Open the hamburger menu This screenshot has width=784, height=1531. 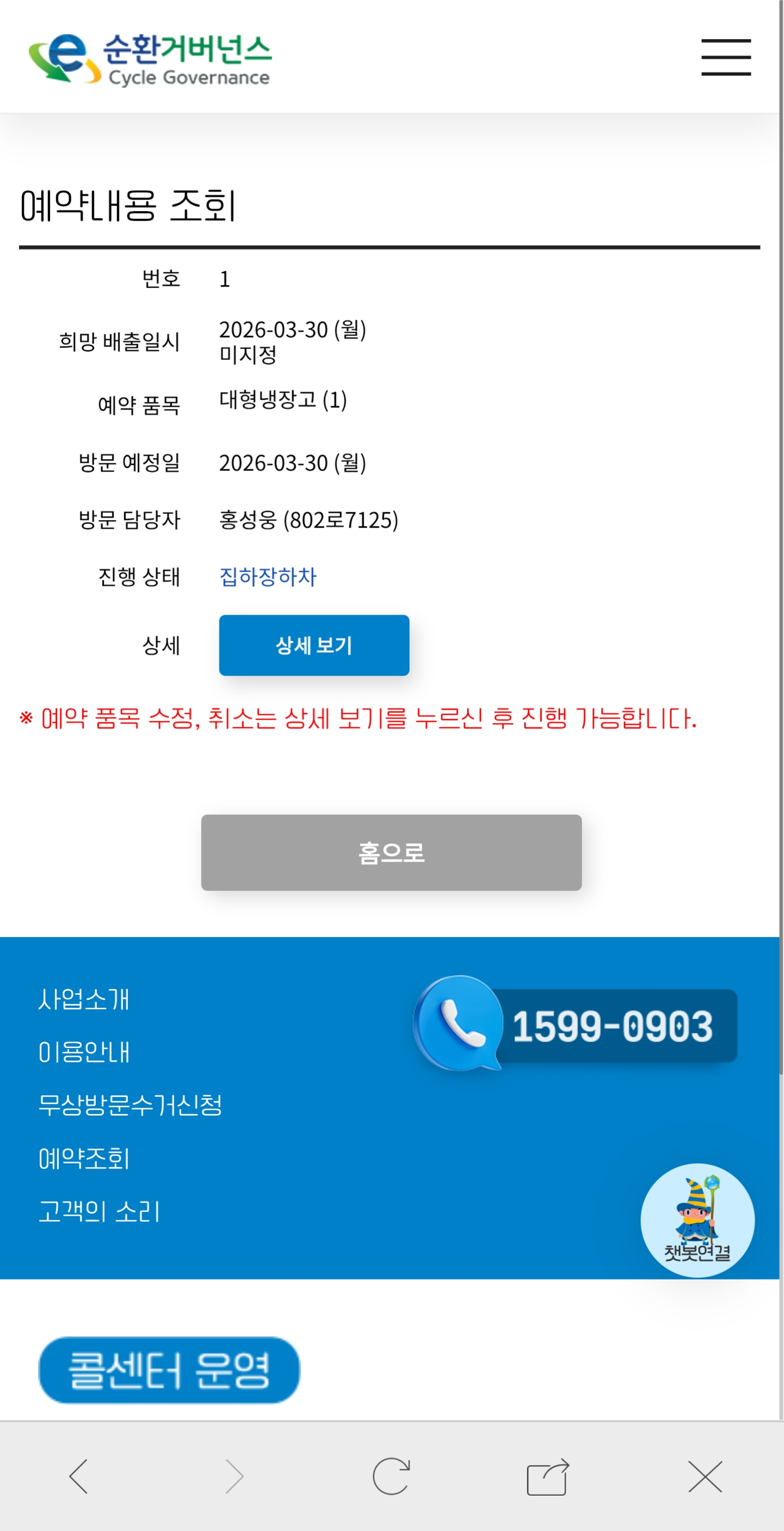[726, 58]
